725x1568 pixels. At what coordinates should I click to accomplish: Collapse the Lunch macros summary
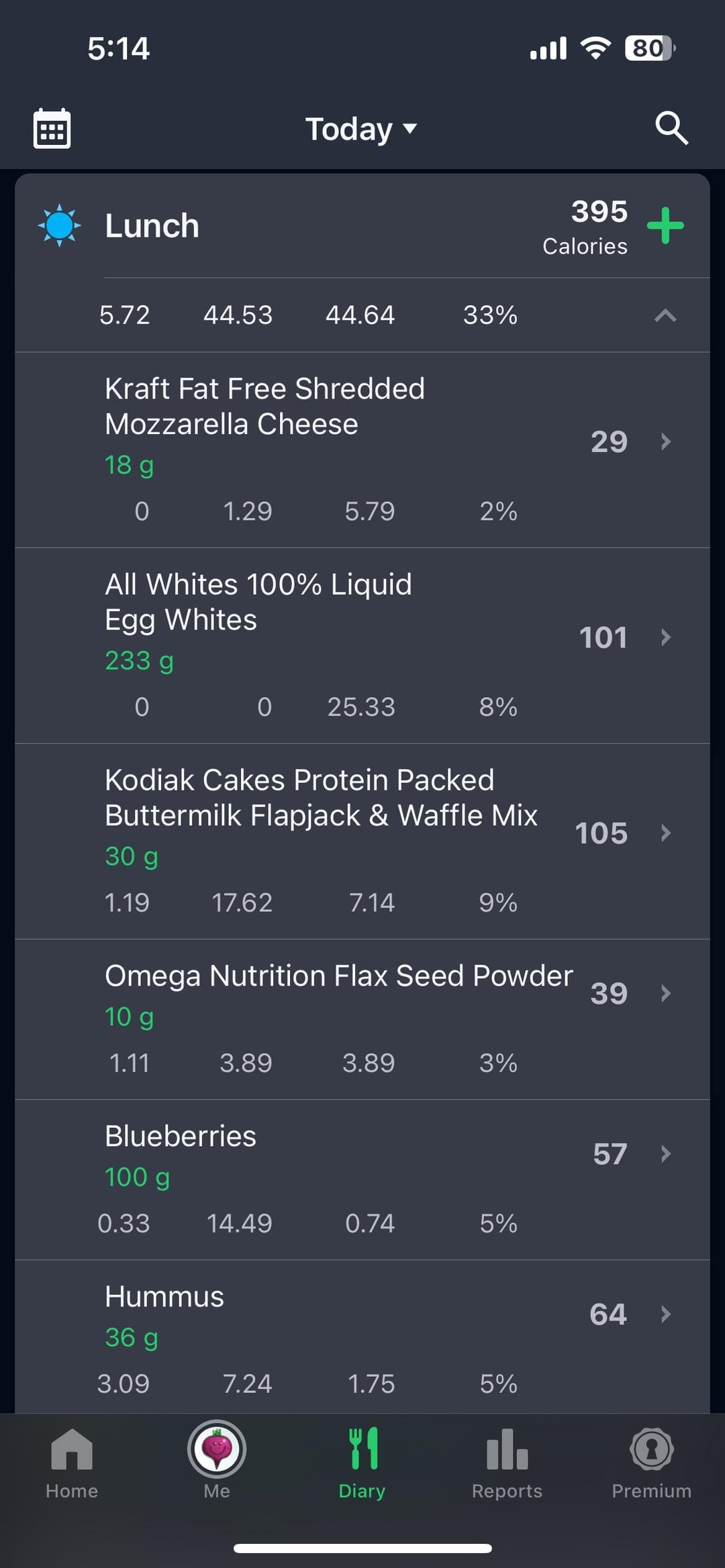point(665,315)
